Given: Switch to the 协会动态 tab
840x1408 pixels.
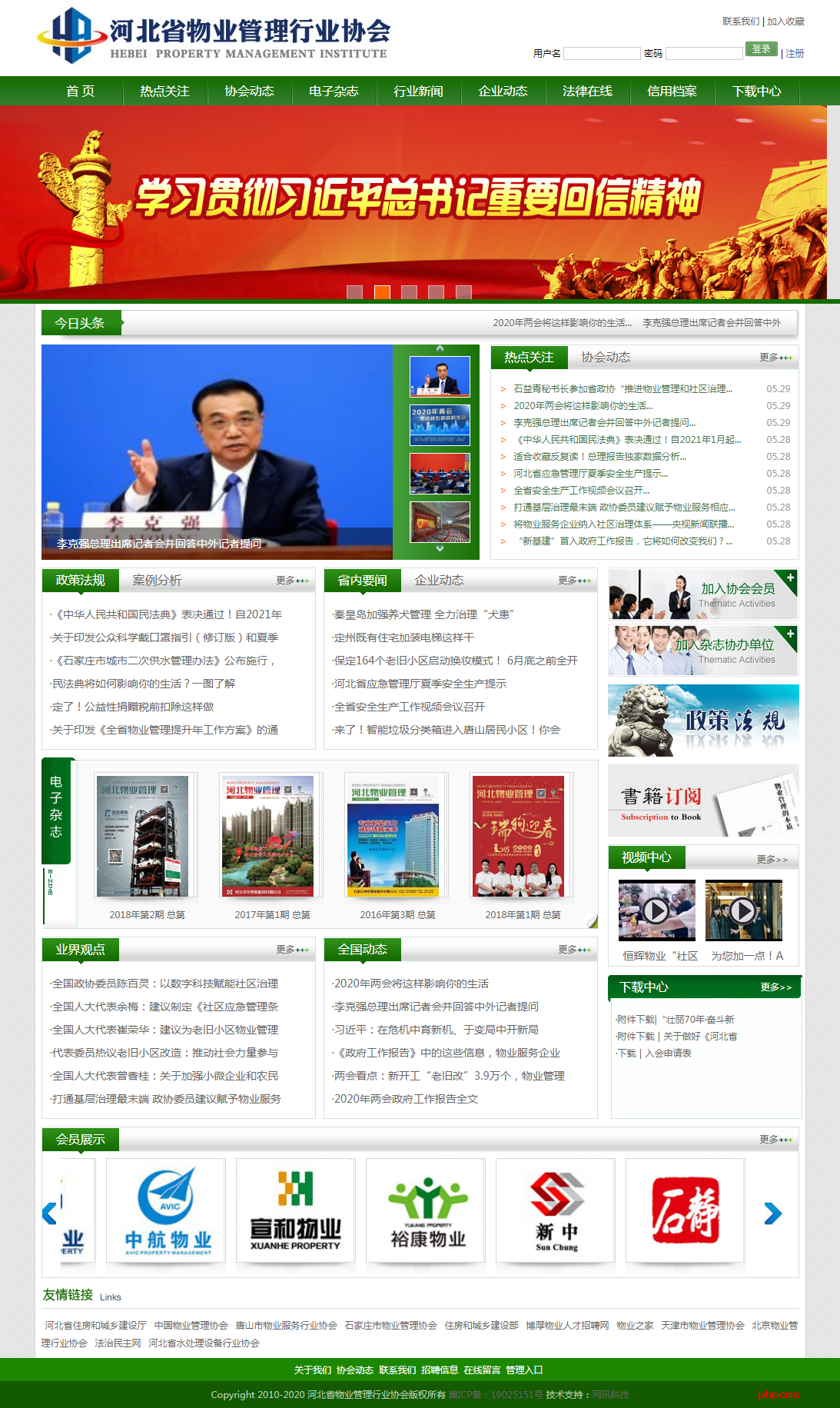Looking at the screenshot, I should [606, 357].
